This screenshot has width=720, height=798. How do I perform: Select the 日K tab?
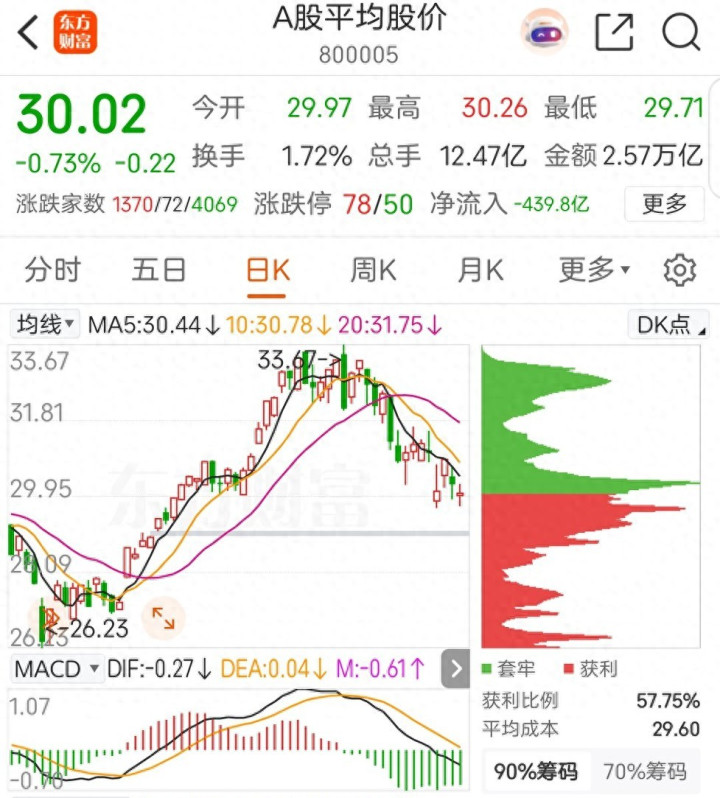268,270
